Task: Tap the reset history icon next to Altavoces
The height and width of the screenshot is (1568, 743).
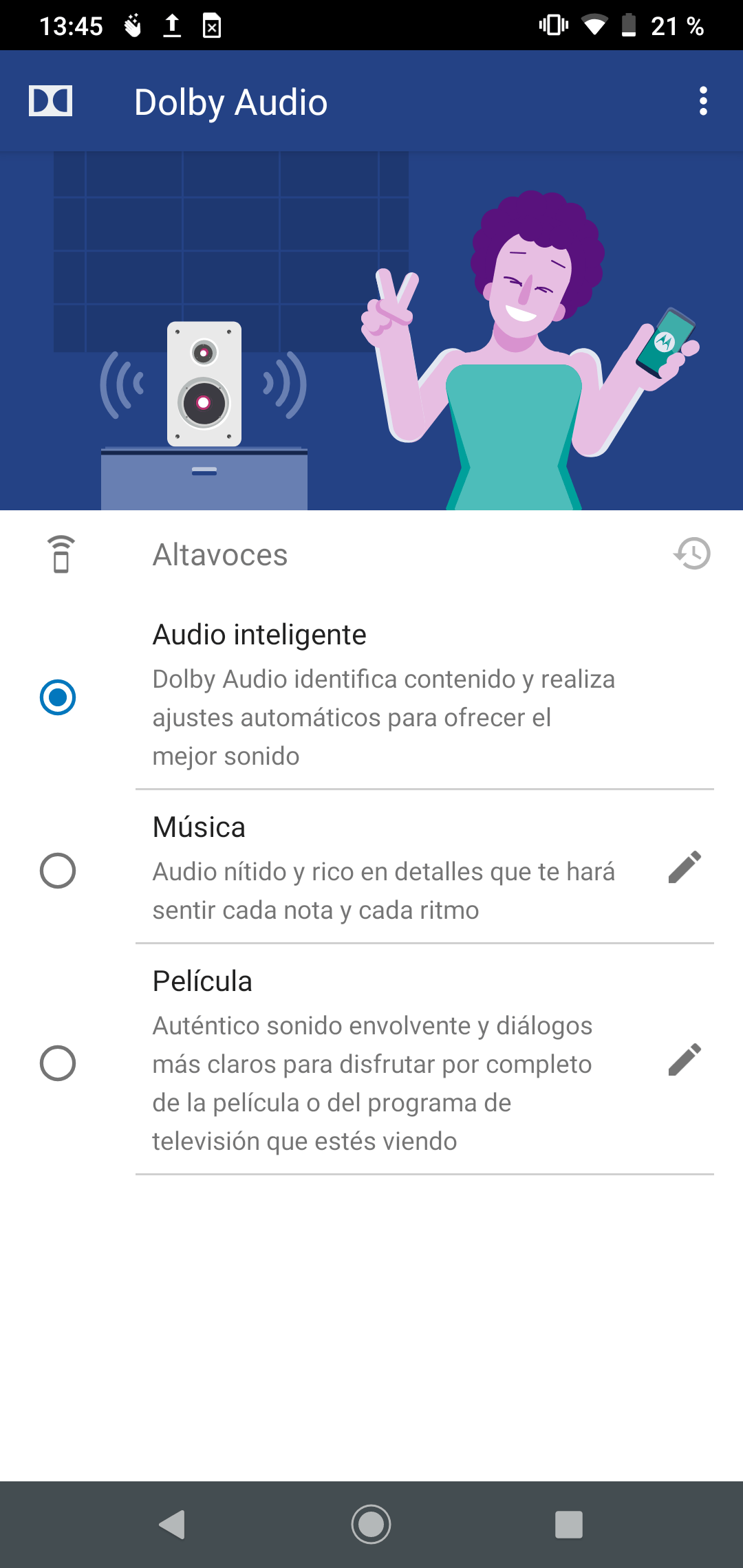Action: (691, 554)
